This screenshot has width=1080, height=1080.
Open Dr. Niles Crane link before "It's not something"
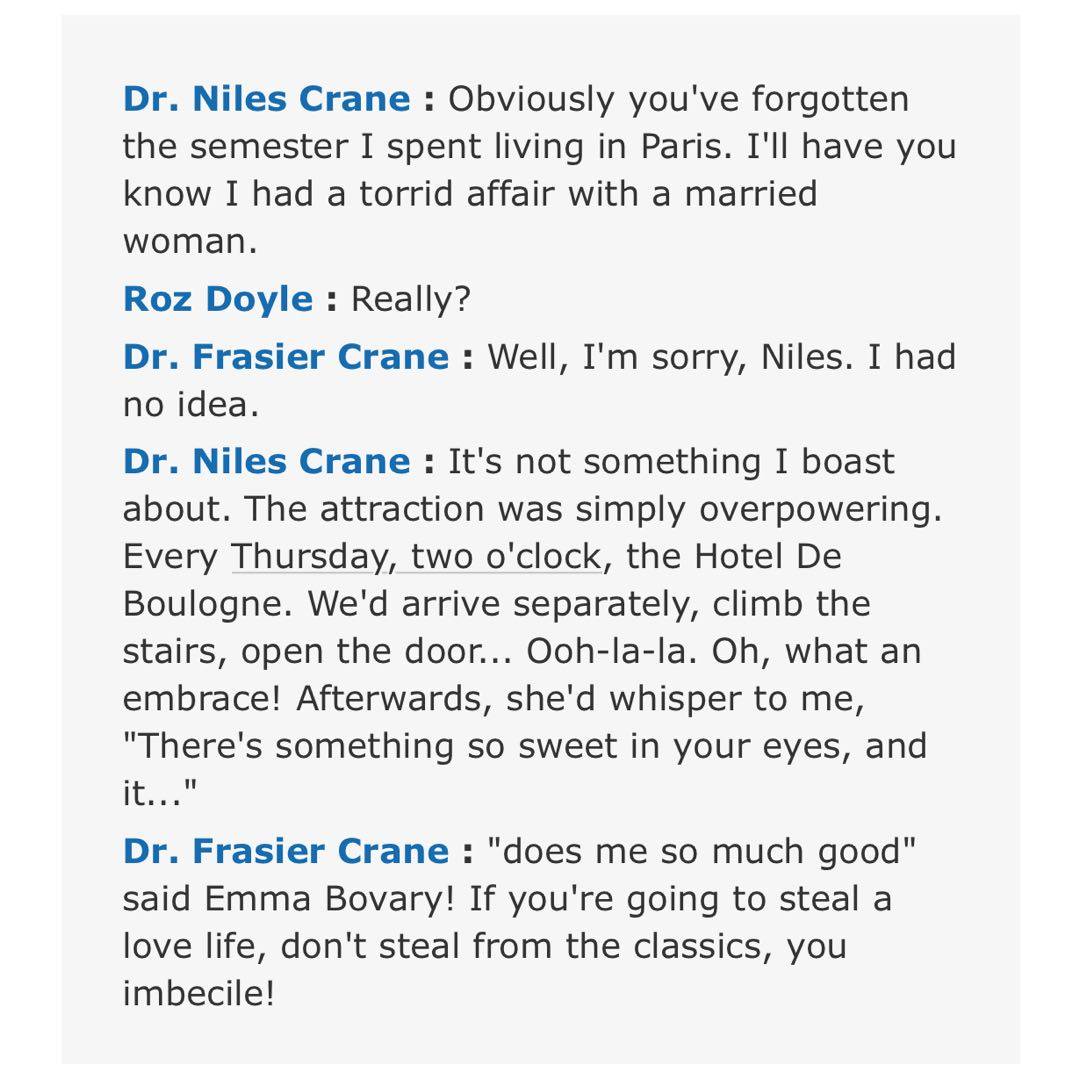click(x=266, y=461)
